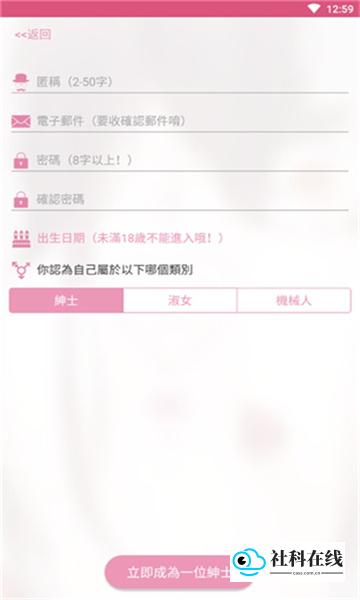Select the 淑女 category option
Screen dimensions: 360x600
(x=180, y=300)
